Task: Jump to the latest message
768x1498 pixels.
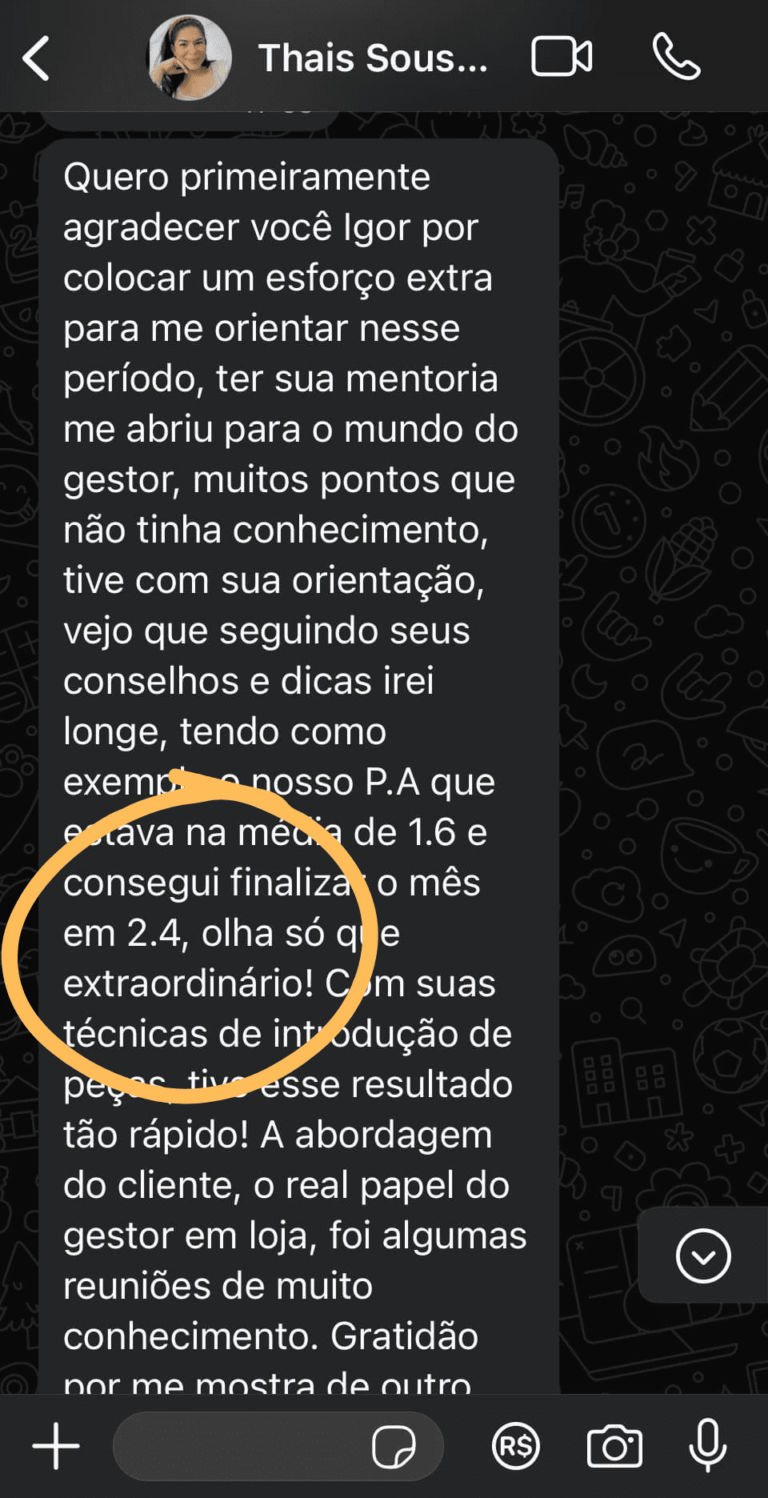Action: coord(703,1256)
